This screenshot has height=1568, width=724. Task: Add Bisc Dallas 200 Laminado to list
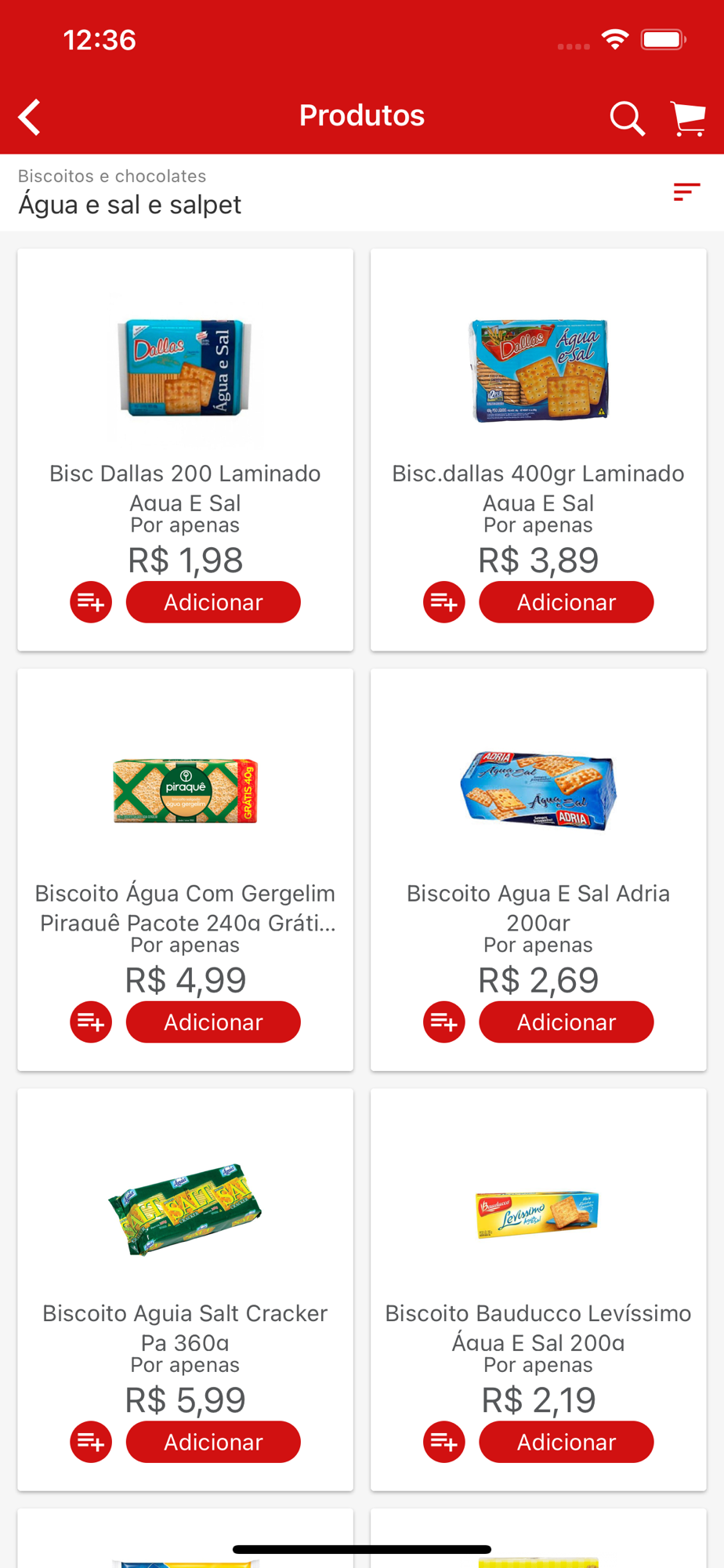(91, 602)
